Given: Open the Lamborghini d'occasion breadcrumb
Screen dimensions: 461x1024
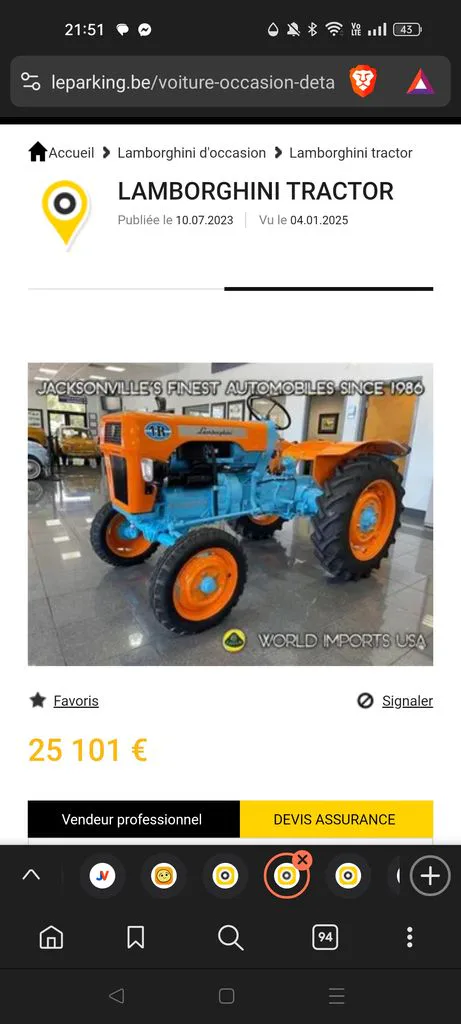Looking at the screenshot, I should point(191,153).
